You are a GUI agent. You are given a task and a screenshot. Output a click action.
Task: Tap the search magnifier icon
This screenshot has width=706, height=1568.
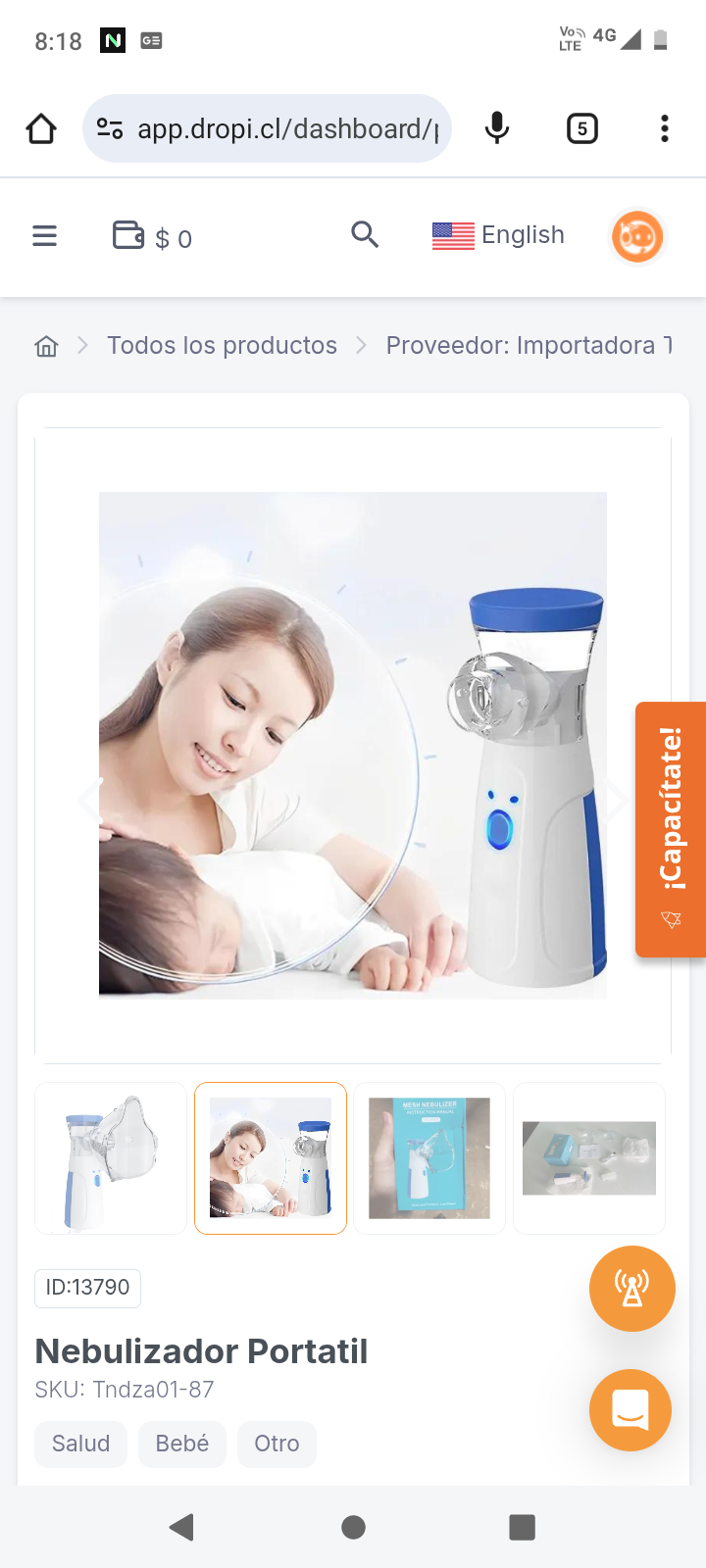click(365, 235)
